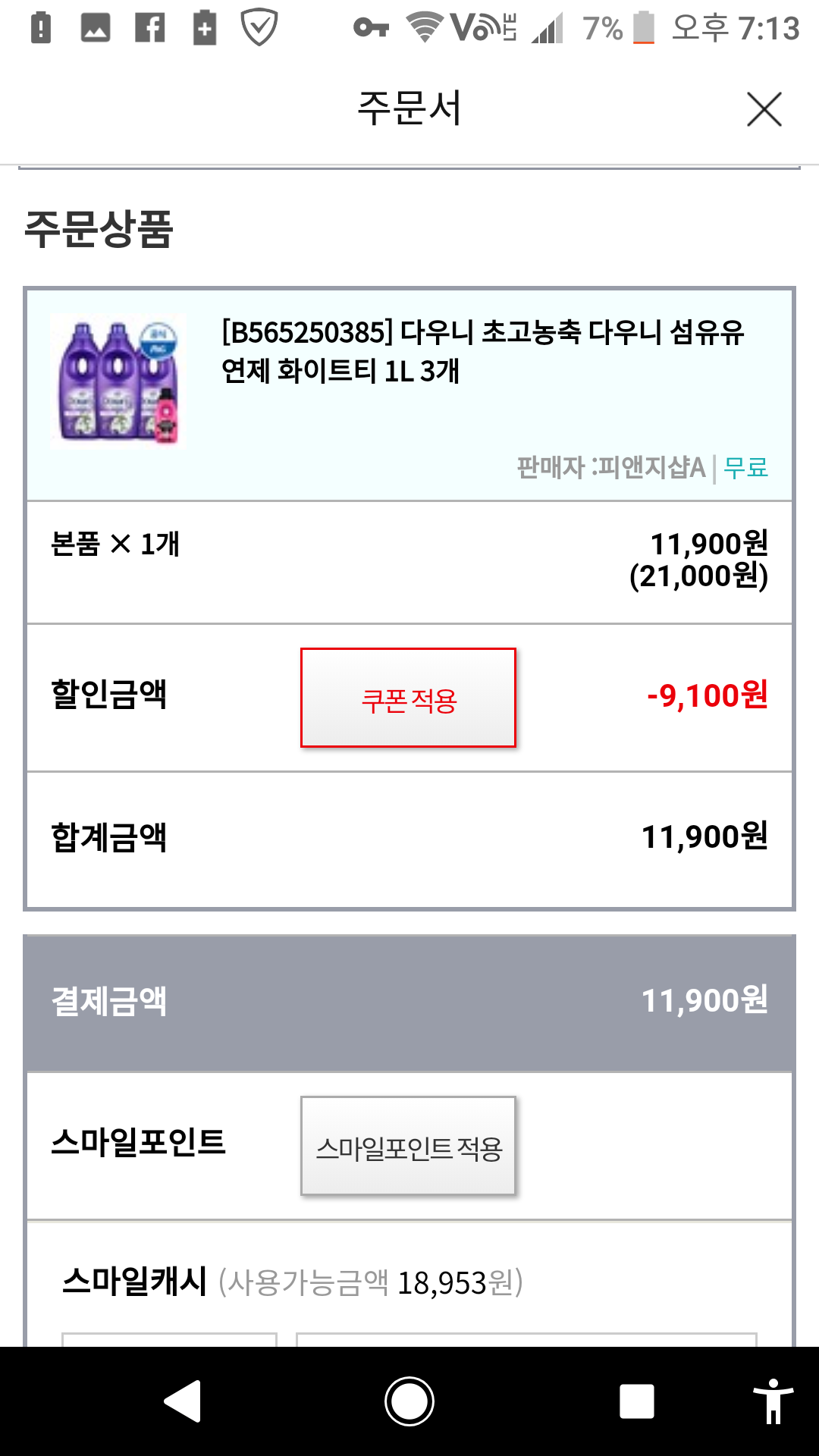Open the accessibility shortcut button
This screenshot has width=819, height=1456.
(x=773, y=1401)
